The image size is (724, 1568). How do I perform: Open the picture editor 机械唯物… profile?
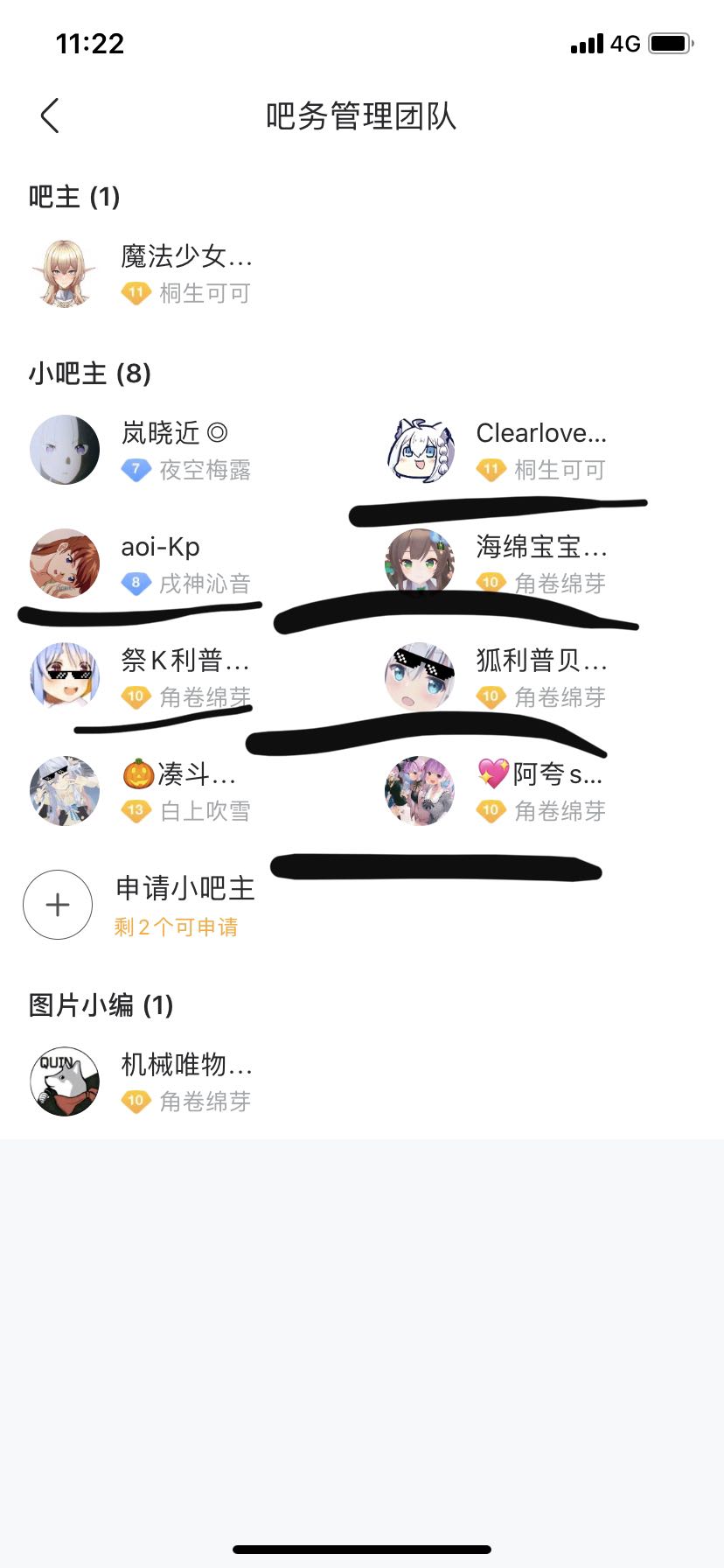(144, 1081)
